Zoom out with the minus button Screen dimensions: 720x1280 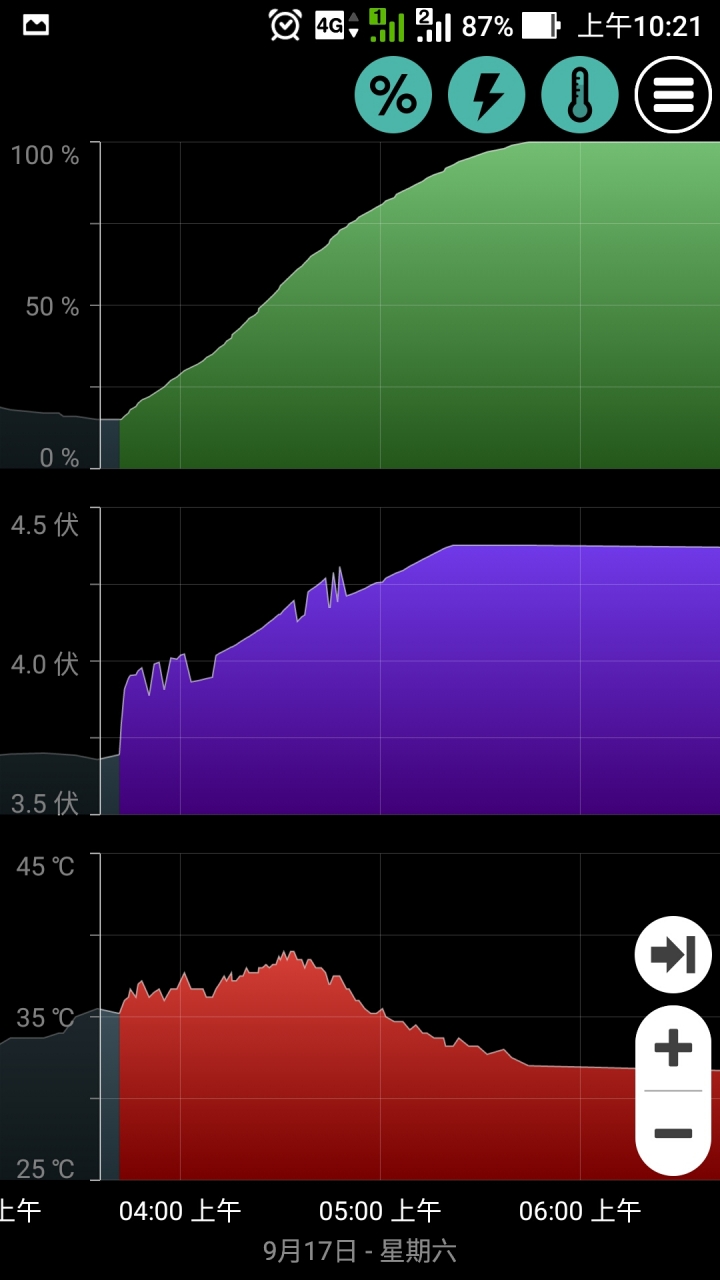coord(673,1133)
